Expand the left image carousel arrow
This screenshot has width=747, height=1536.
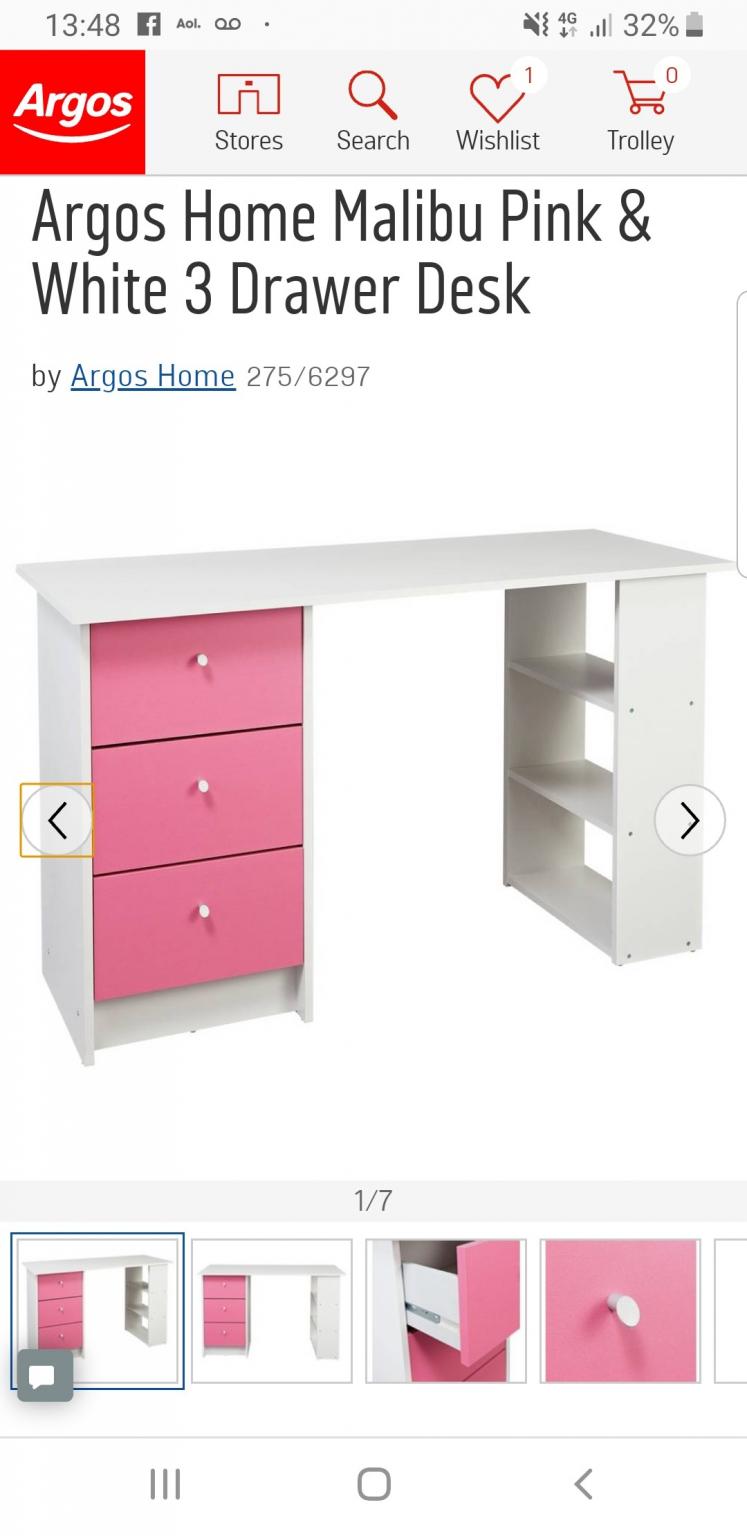pyautogui.click(x=57, y=820)
